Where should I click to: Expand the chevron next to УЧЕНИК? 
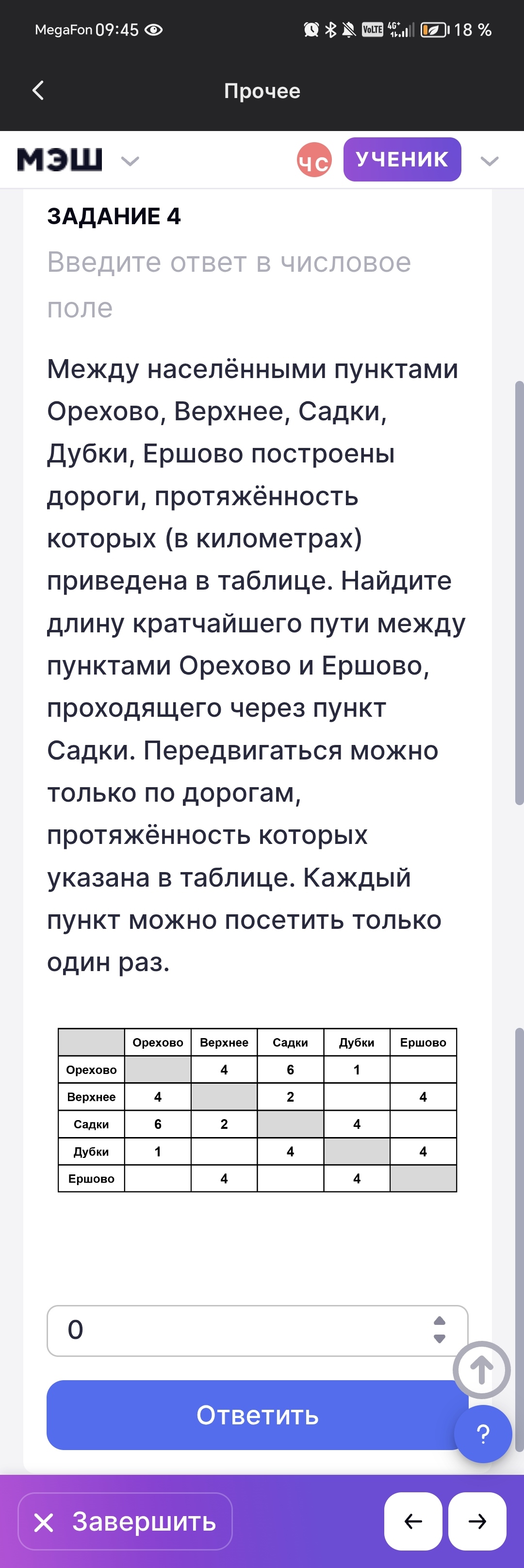[x=490, y=161]
